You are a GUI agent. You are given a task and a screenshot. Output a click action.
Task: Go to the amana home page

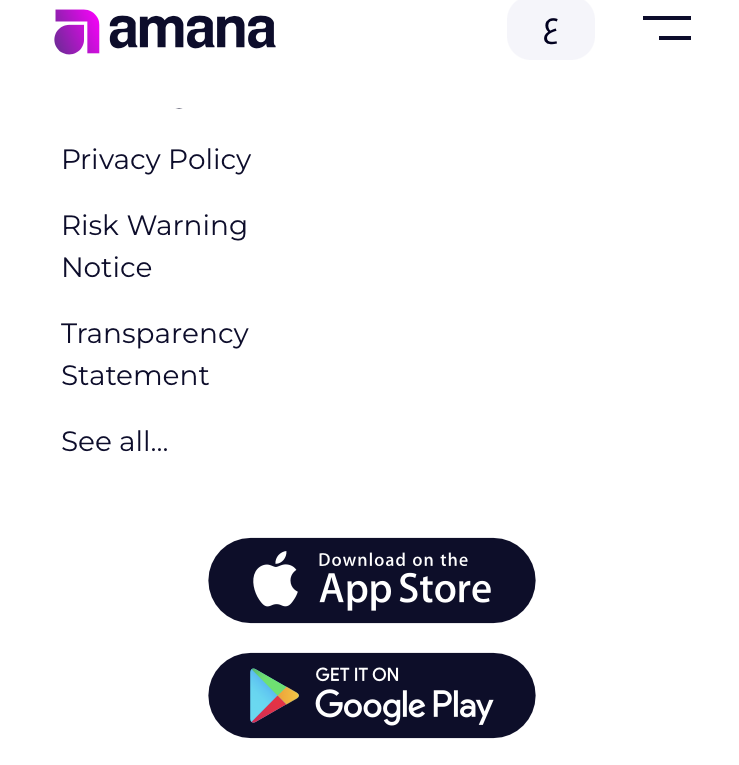(x=165, y=31)
